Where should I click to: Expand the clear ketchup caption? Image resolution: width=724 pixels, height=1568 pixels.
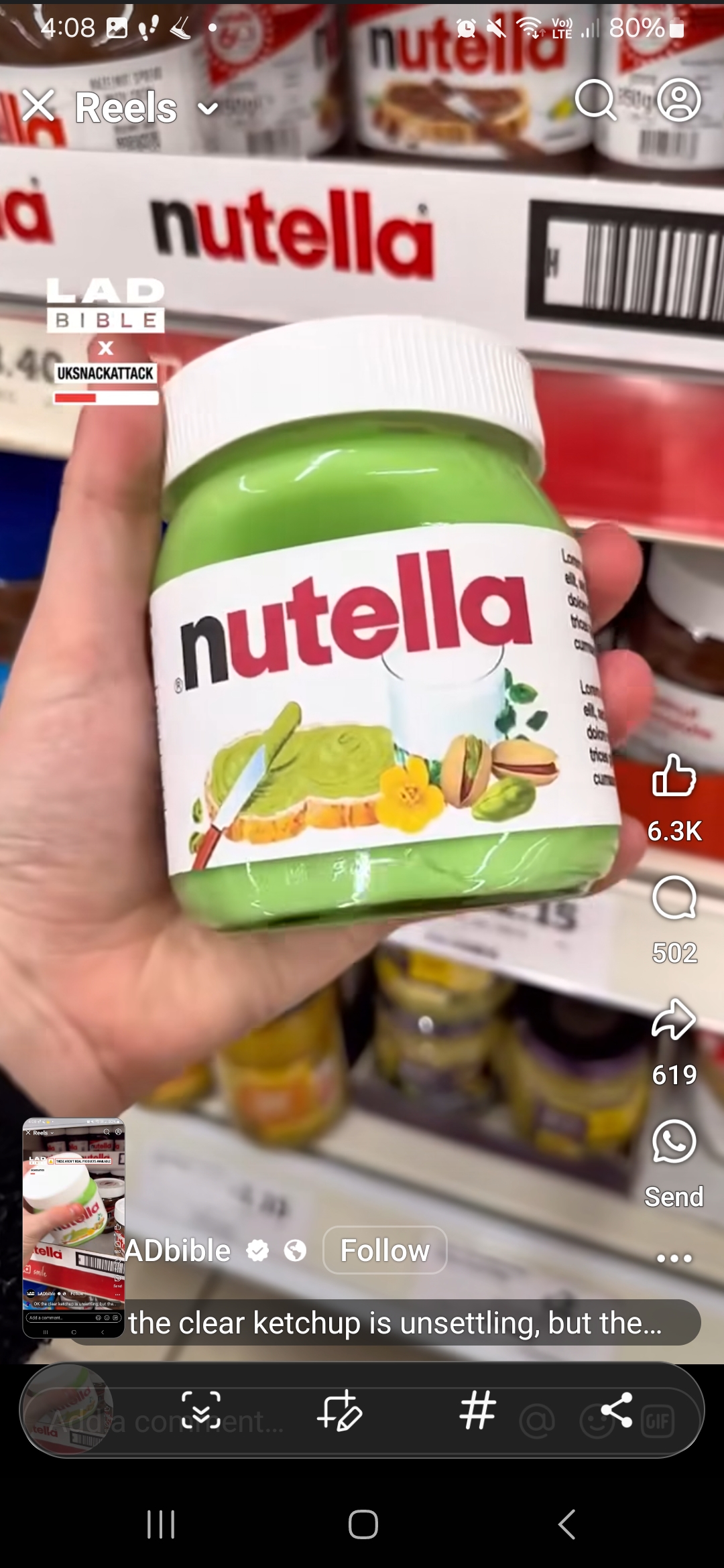pyautogui.click(x=396, y=1323)
